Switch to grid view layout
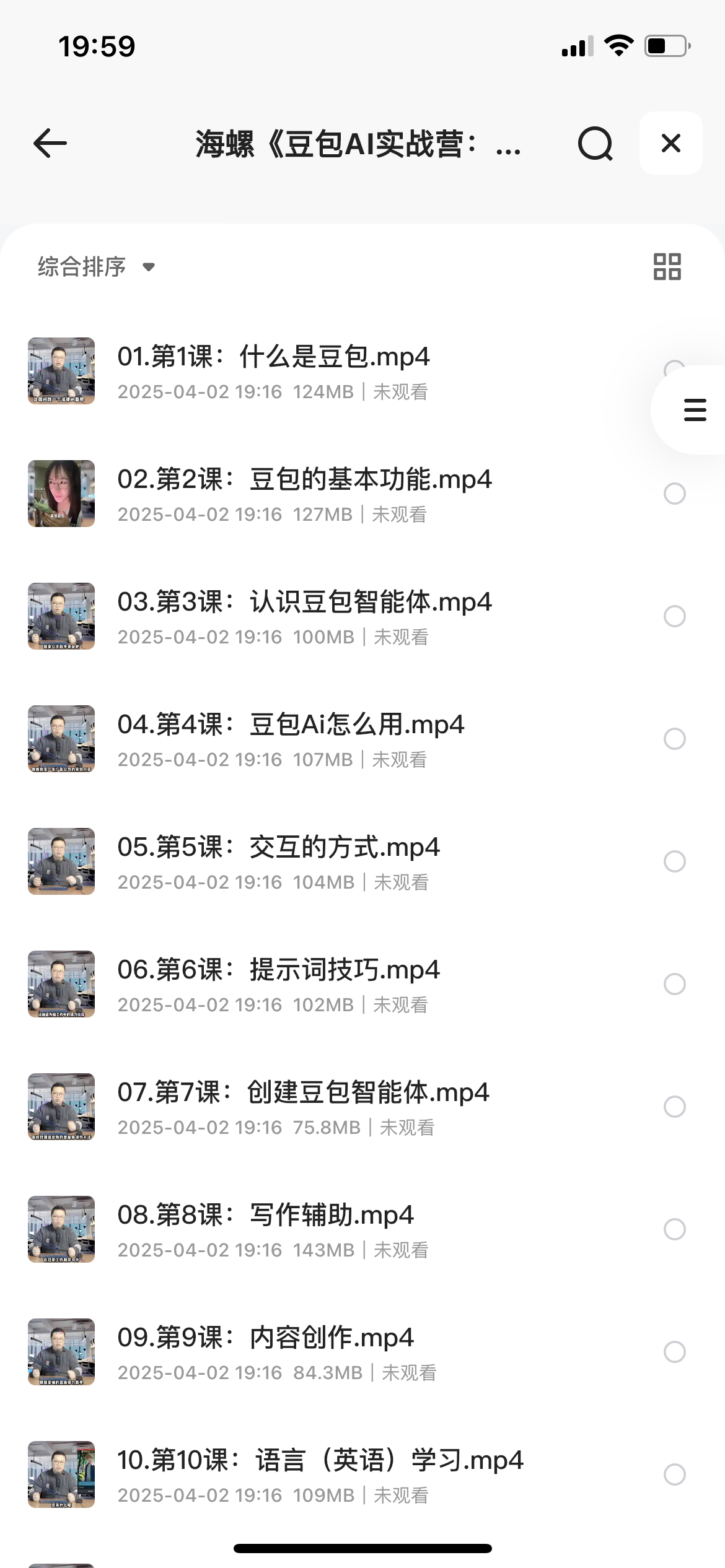This screenshot has height=1568, width=725. pos(667,267)
